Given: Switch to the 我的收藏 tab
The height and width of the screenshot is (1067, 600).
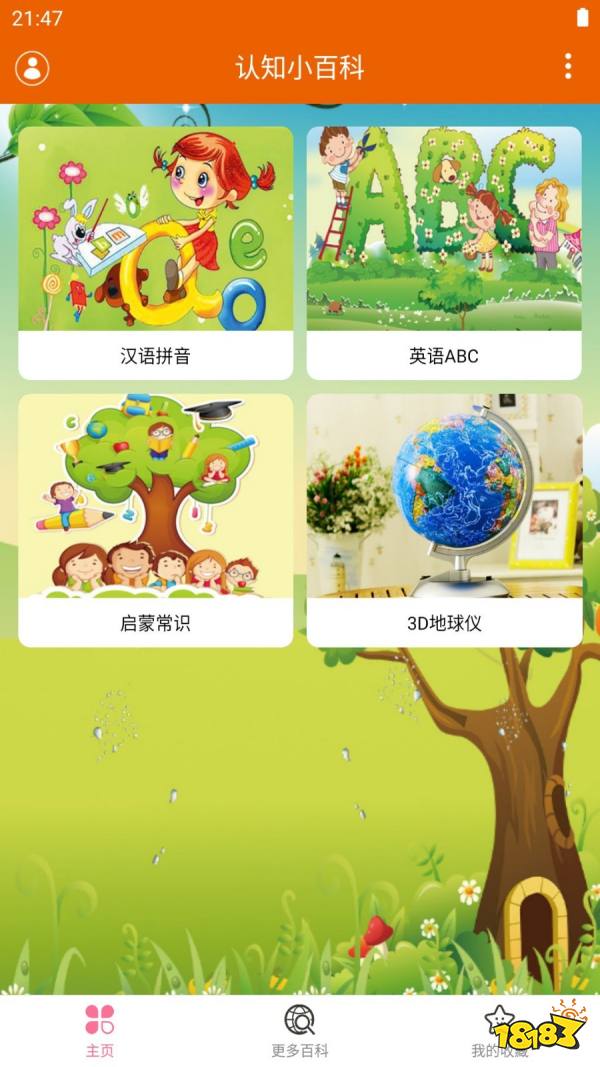Looking at the screenshot, I should pyautogui.click(x=500, y=1030).
